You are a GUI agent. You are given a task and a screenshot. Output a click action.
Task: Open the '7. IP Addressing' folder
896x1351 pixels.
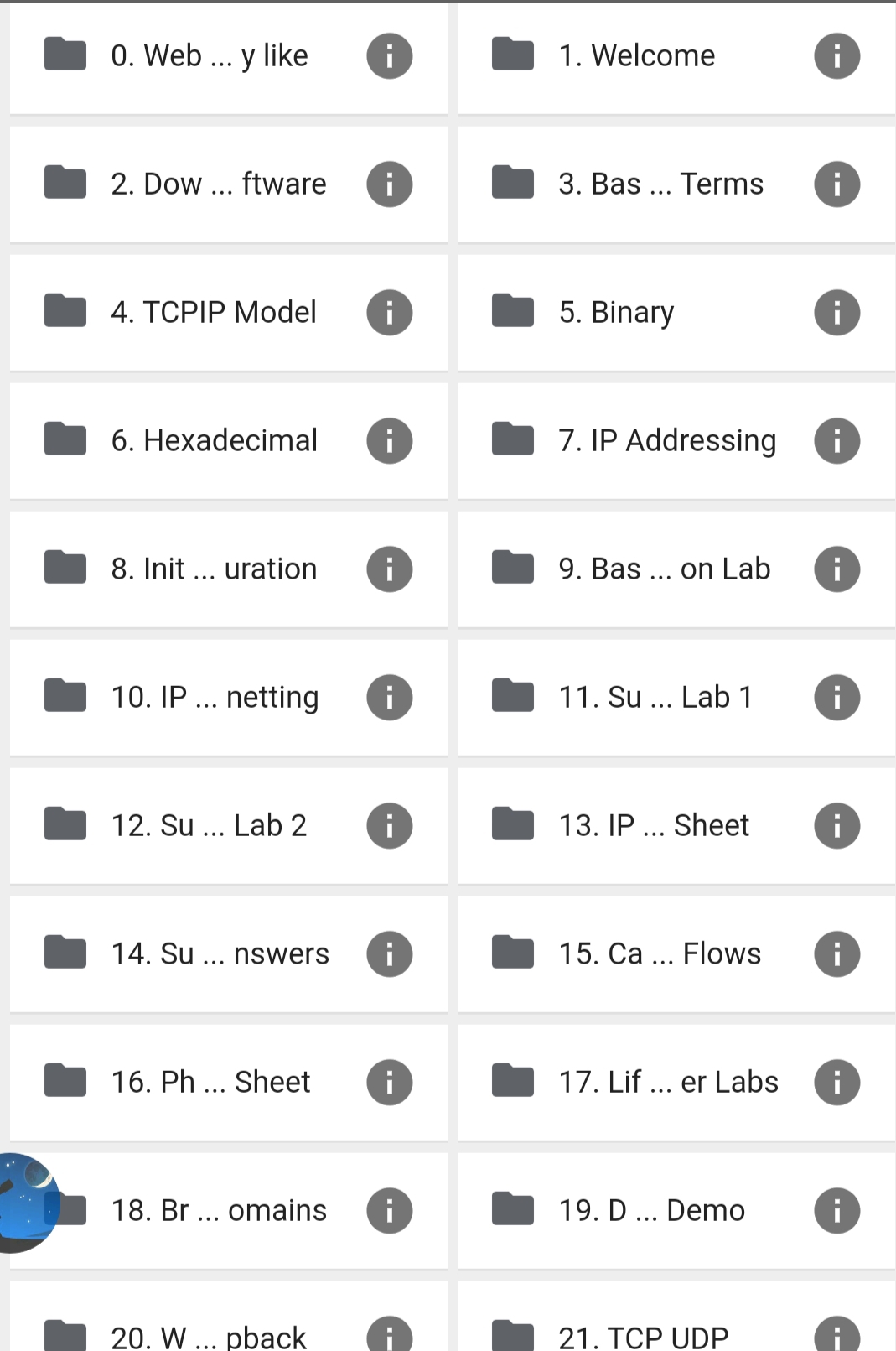point(666,441)
